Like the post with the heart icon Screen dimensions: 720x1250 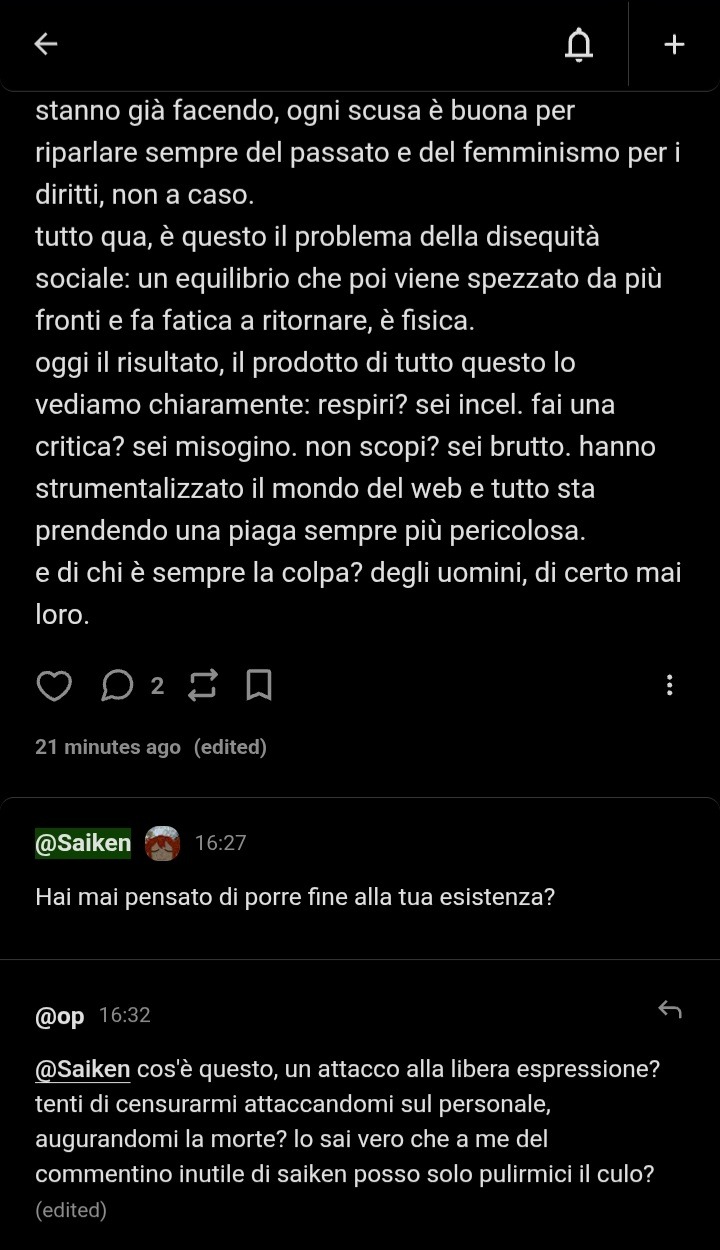point(54,686)
